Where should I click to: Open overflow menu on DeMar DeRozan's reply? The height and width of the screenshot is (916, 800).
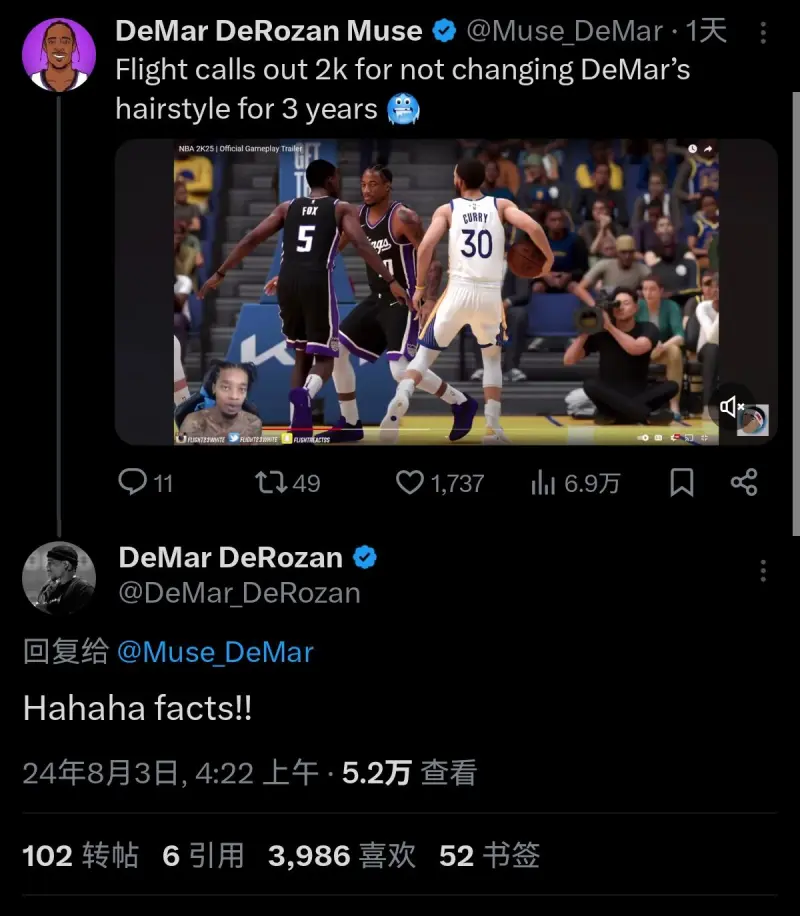pos(764,571)
